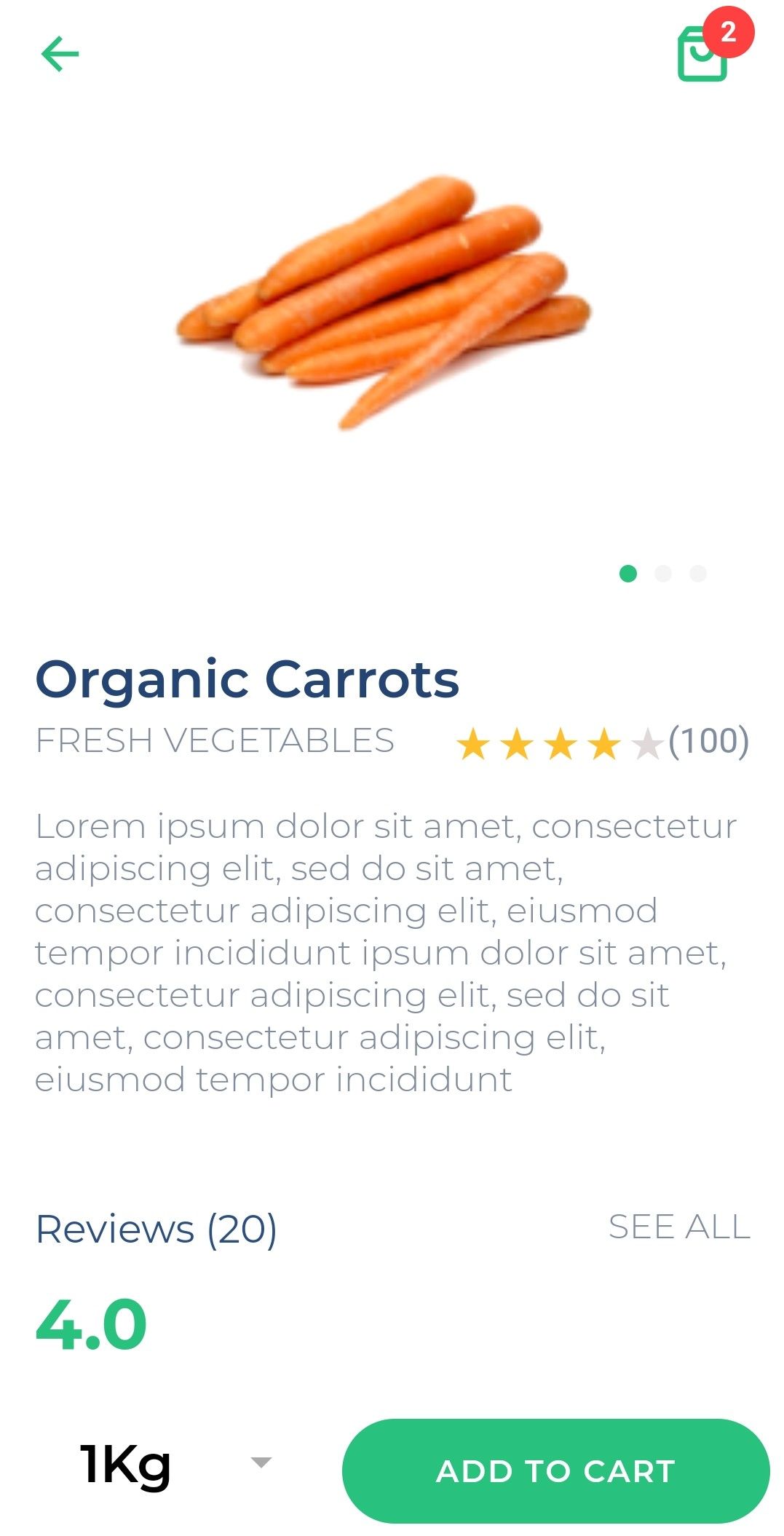Jump to the second image indicator dot
This screenshot has height=1536, width=784.
coord(663,574)
